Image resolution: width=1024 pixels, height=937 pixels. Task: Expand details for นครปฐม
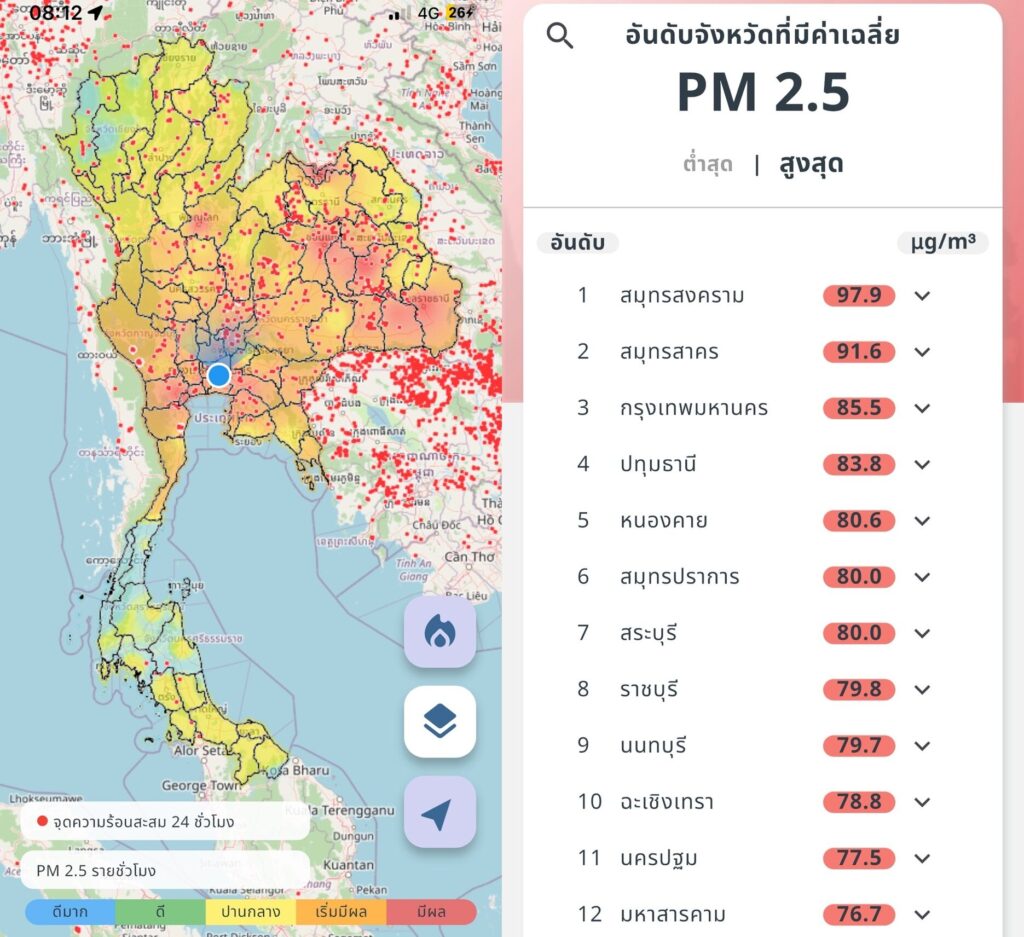[922, 858]
